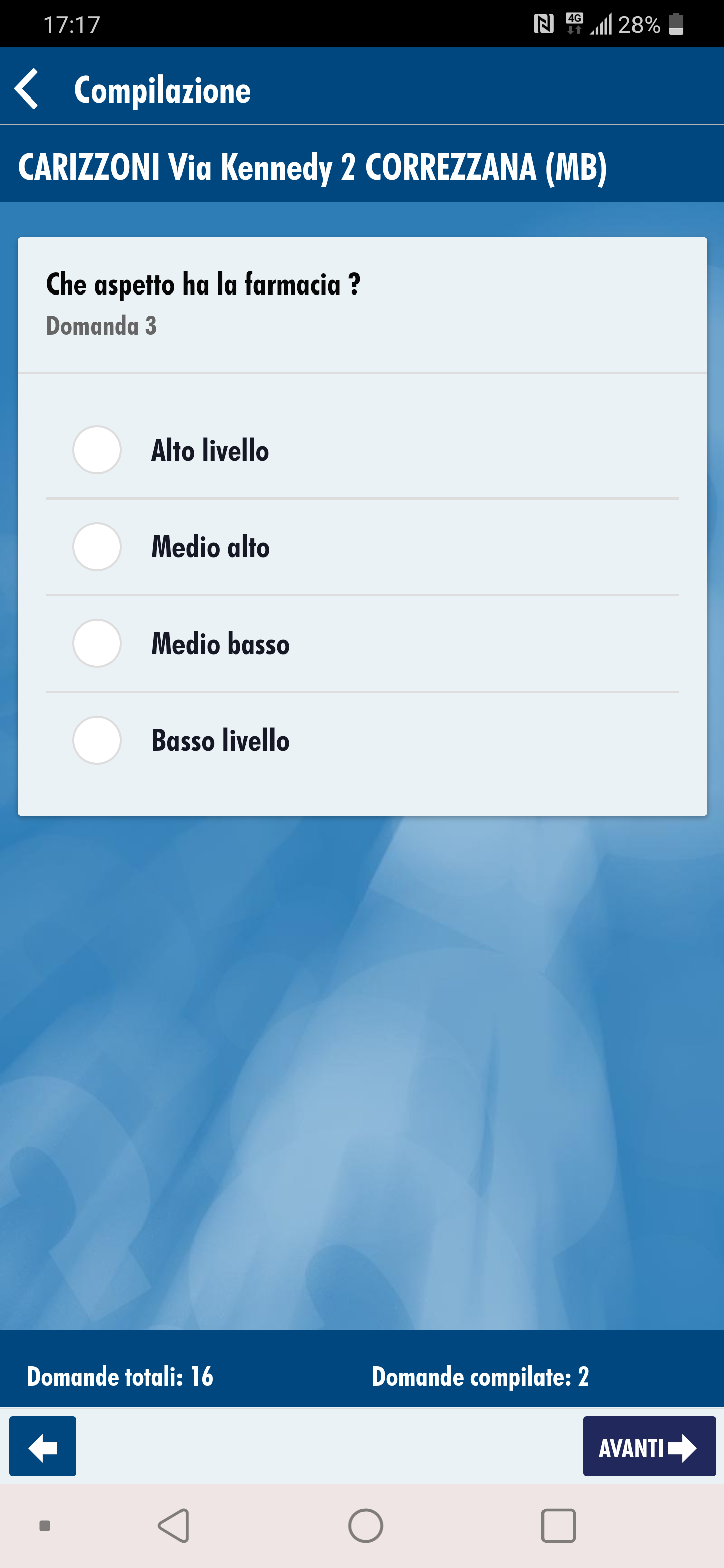Return to previous question with left arrow
This screenshot has width=724, height=1568.
click(x=43, y=1446)
